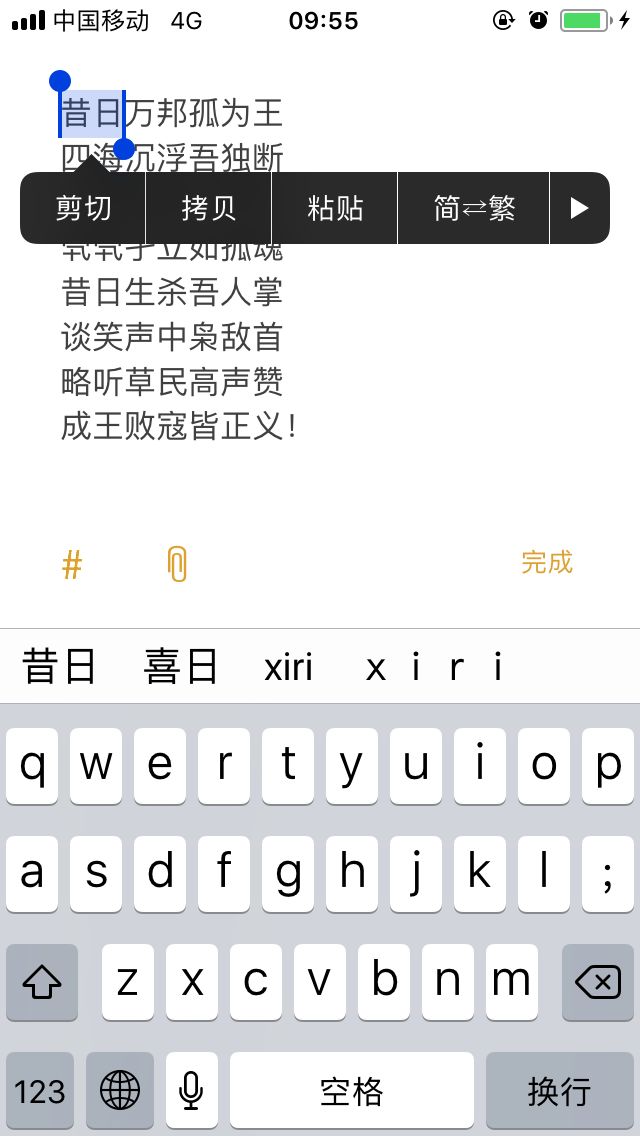The height and width of the screenshot is (1136, 640).
Task: Copy selection with 拷贝
Action: pyautogui.click(x=209, y=208)
